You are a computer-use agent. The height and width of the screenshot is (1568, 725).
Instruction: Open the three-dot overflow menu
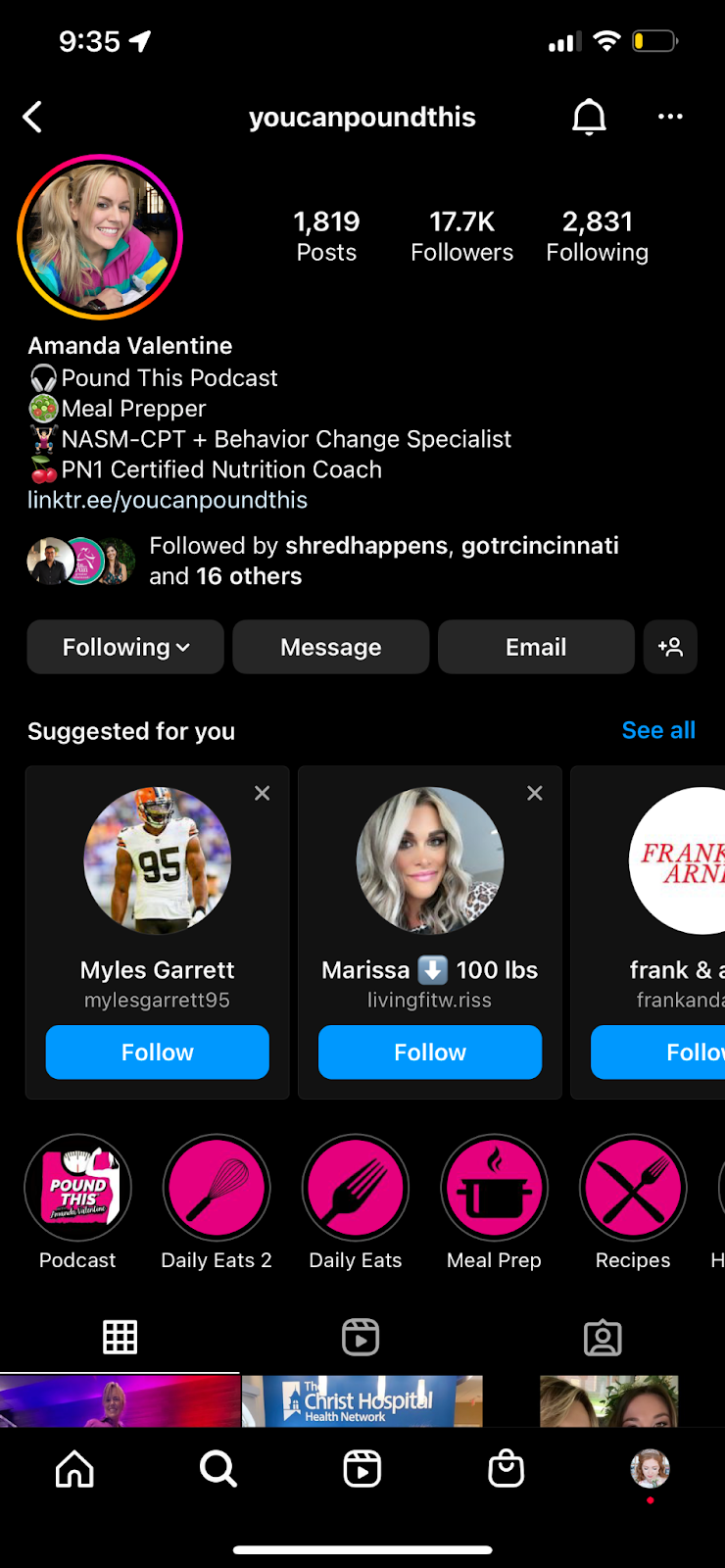pos(670,117)
